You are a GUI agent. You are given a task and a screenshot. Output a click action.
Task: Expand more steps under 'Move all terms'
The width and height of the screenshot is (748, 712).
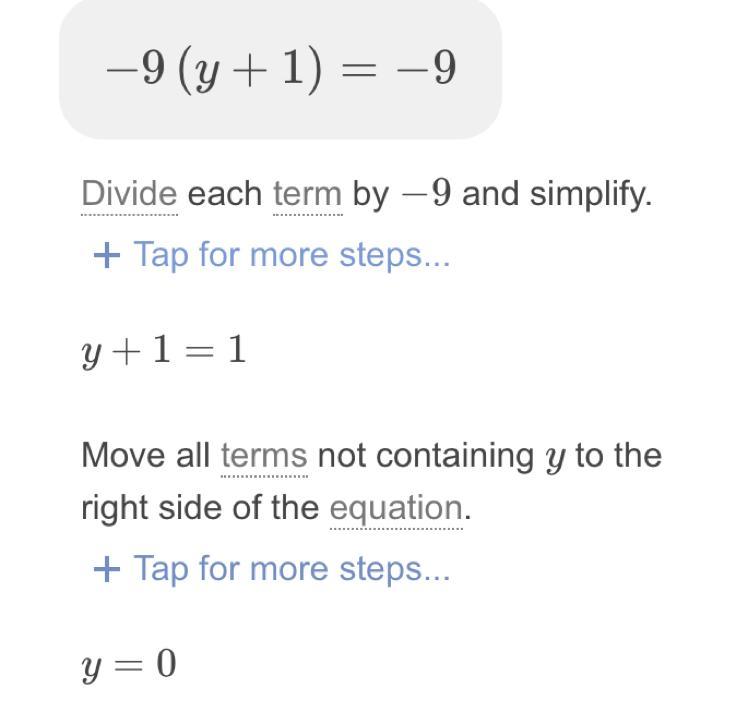271,569
